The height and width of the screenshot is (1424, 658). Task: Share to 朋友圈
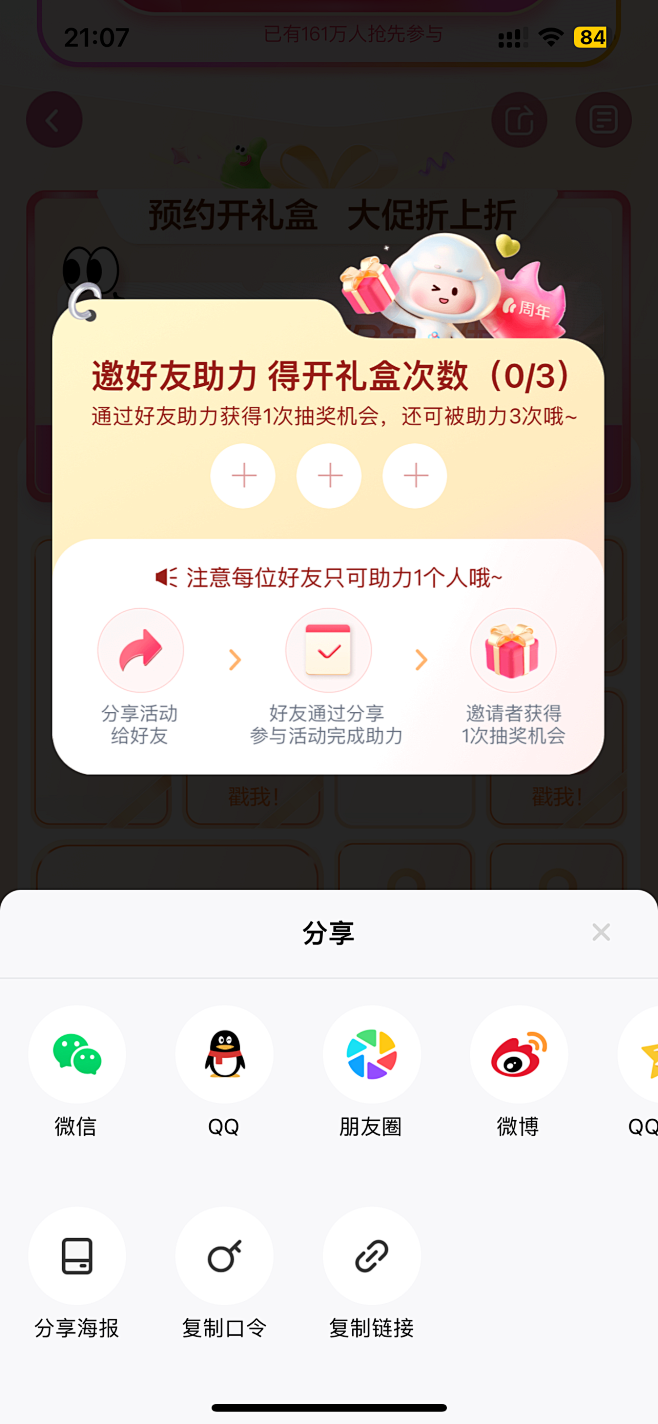click(x=371, y=1055)
